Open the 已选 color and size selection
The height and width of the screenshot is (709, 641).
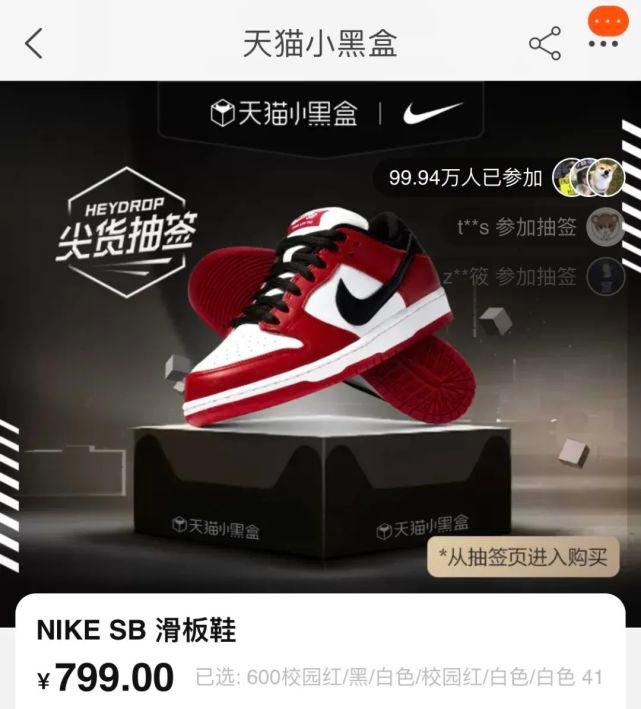tap(399, 677)
